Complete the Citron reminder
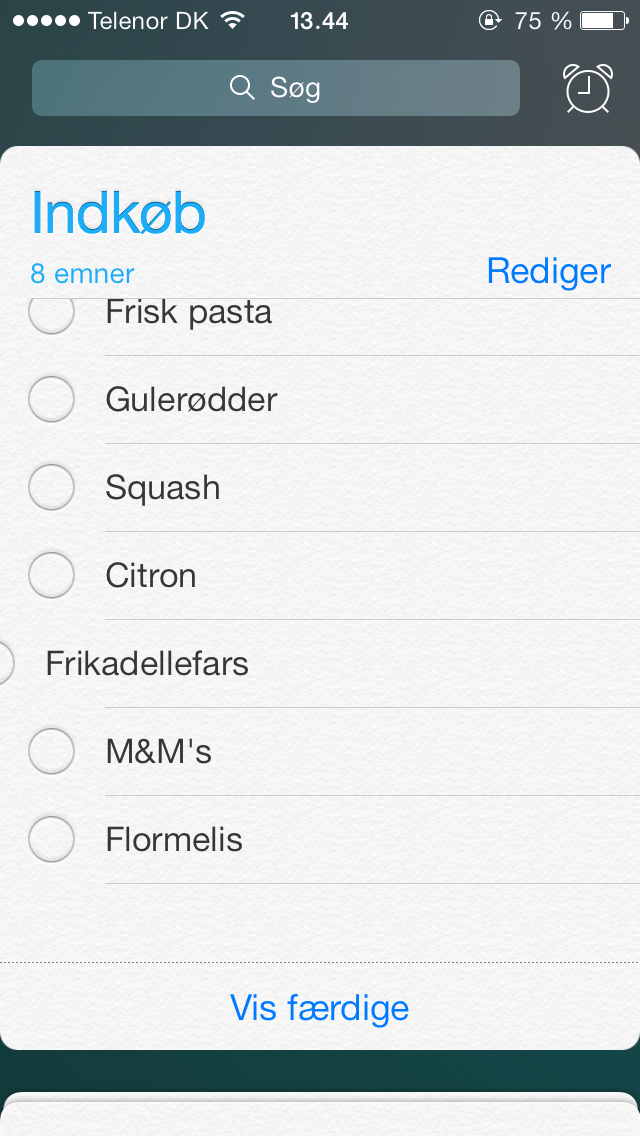The height and width of the screenshot is (1136, 640). 51,576
